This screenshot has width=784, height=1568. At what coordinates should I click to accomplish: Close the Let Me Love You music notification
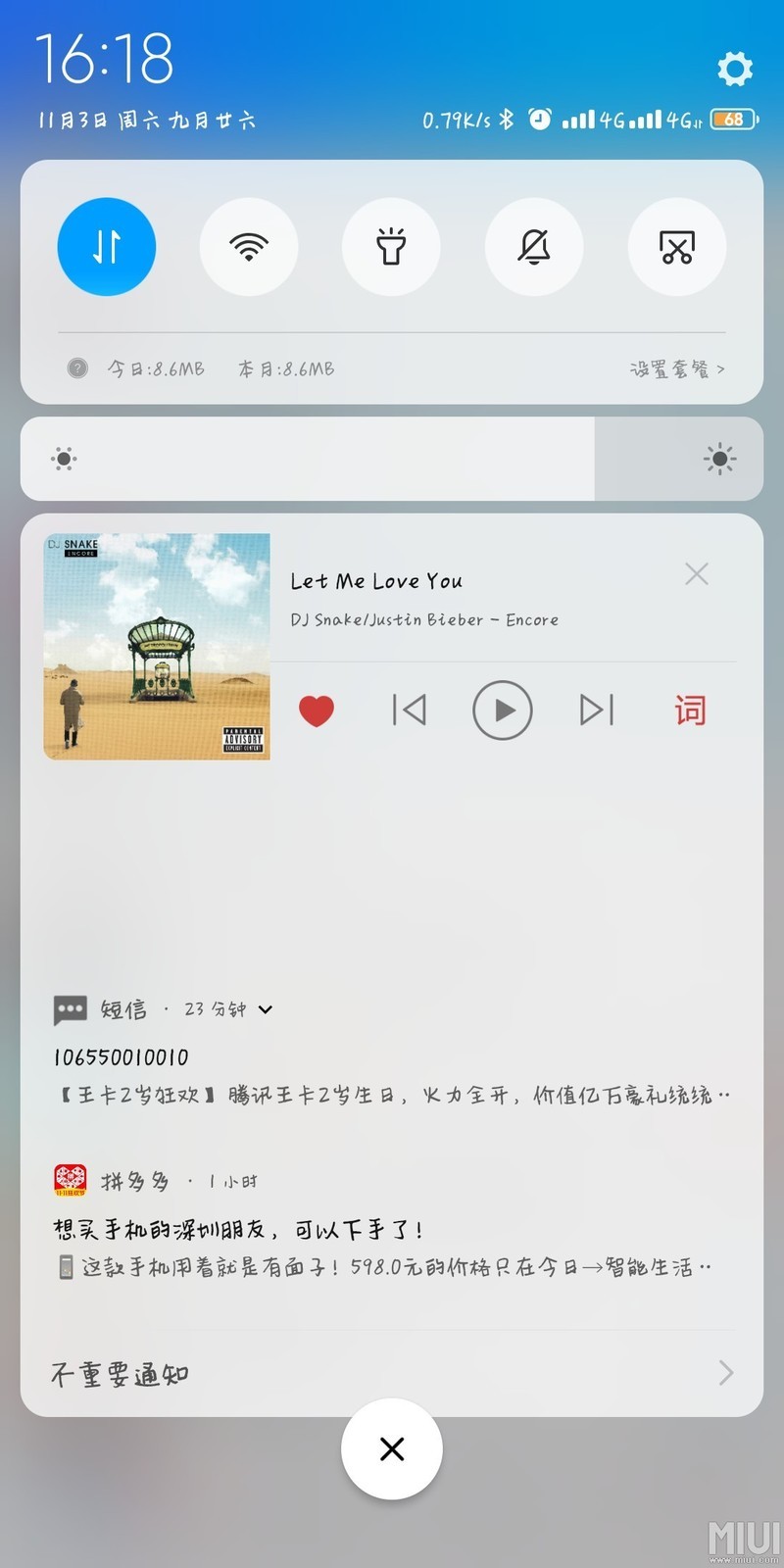(697, 574)
